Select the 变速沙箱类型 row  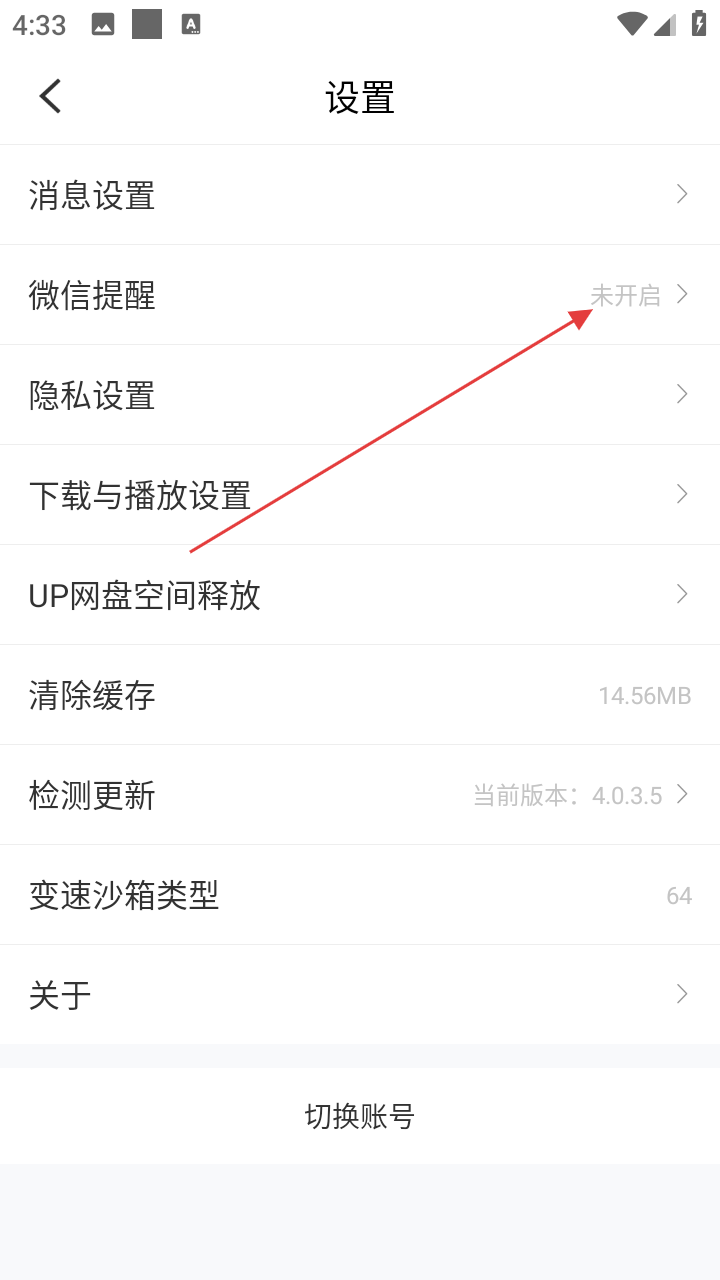[360, 895]
